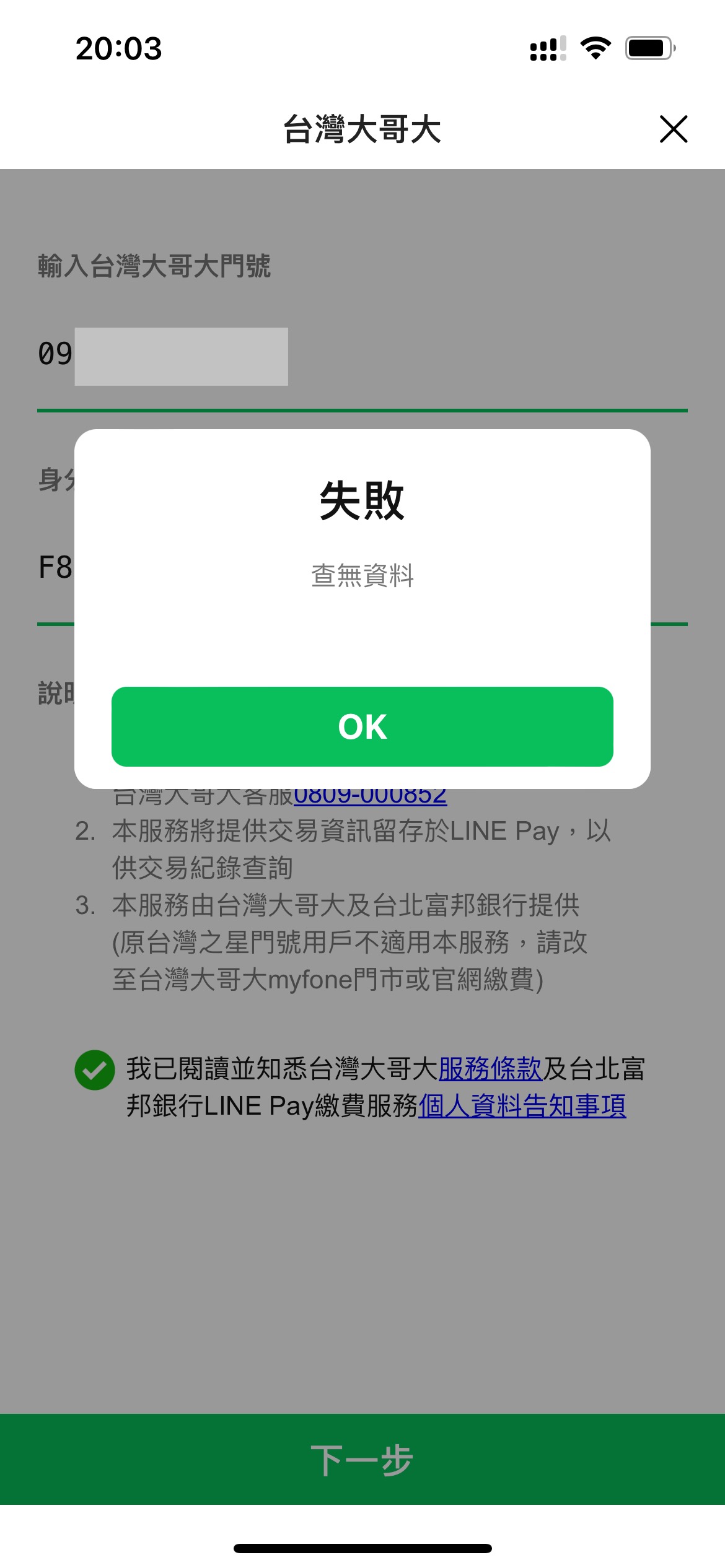Viewport: 725px width, 1568px height.
Task: Tap the 下一步 button
Action: [362, 1459]
